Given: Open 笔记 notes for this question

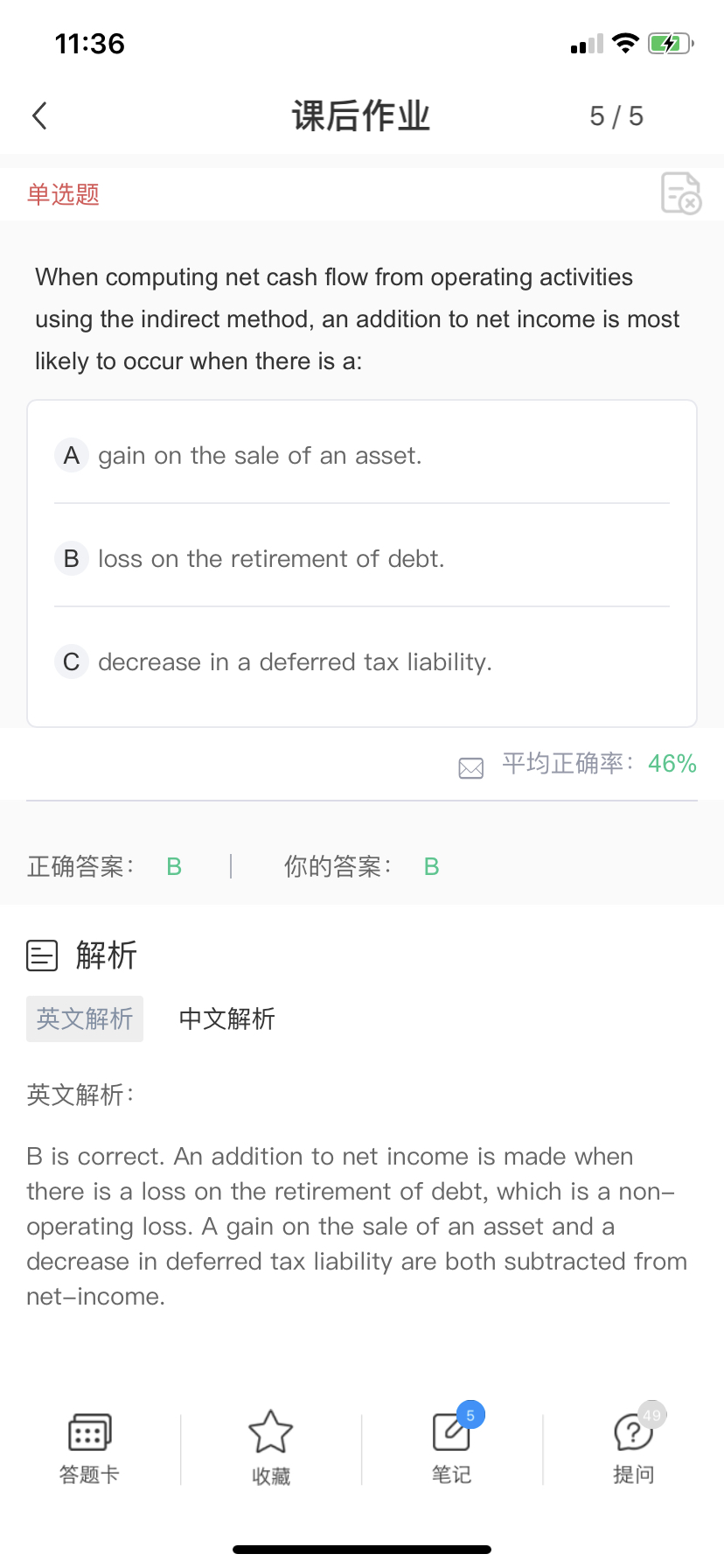Looking at the screenshot, I should [x=452, y=1447].
